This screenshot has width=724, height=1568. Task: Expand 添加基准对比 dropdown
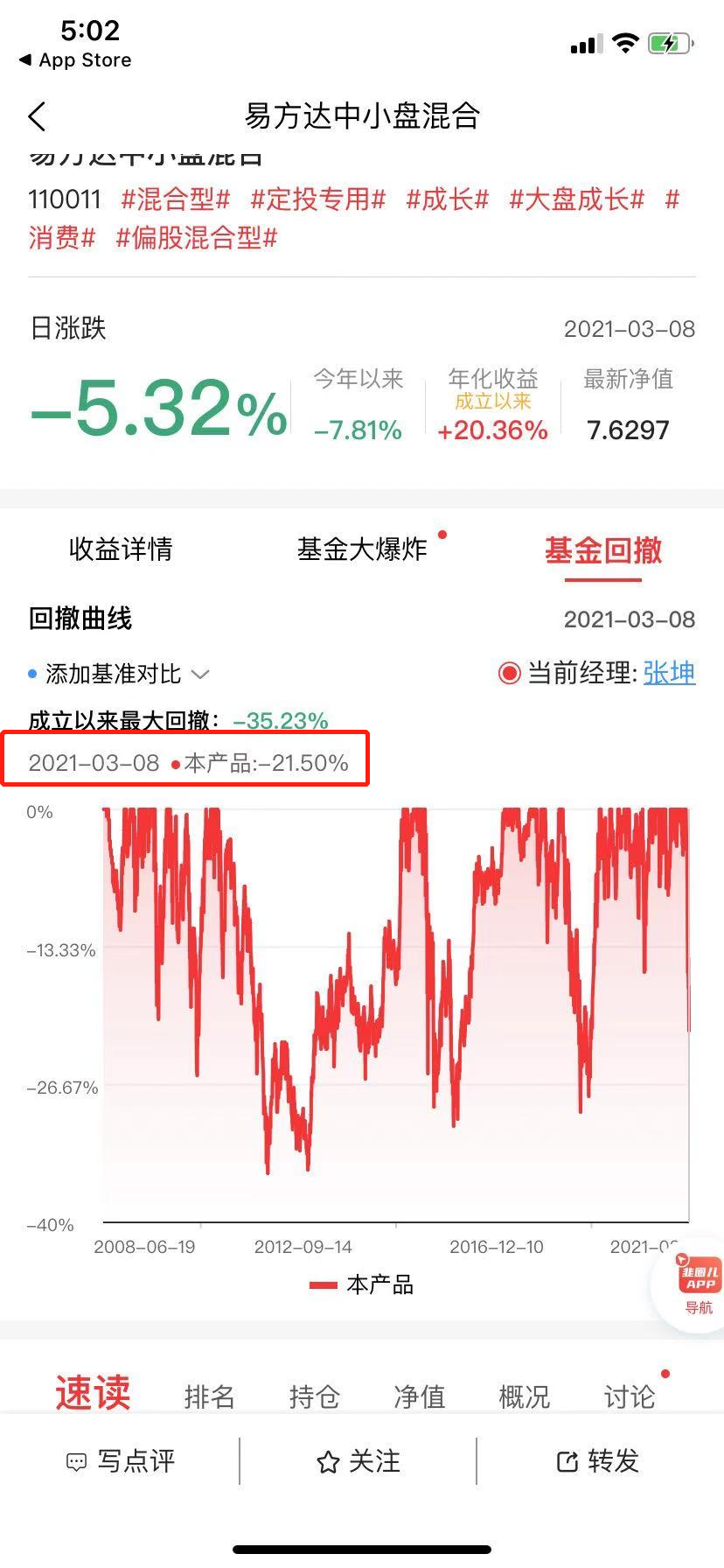(119, 674)
